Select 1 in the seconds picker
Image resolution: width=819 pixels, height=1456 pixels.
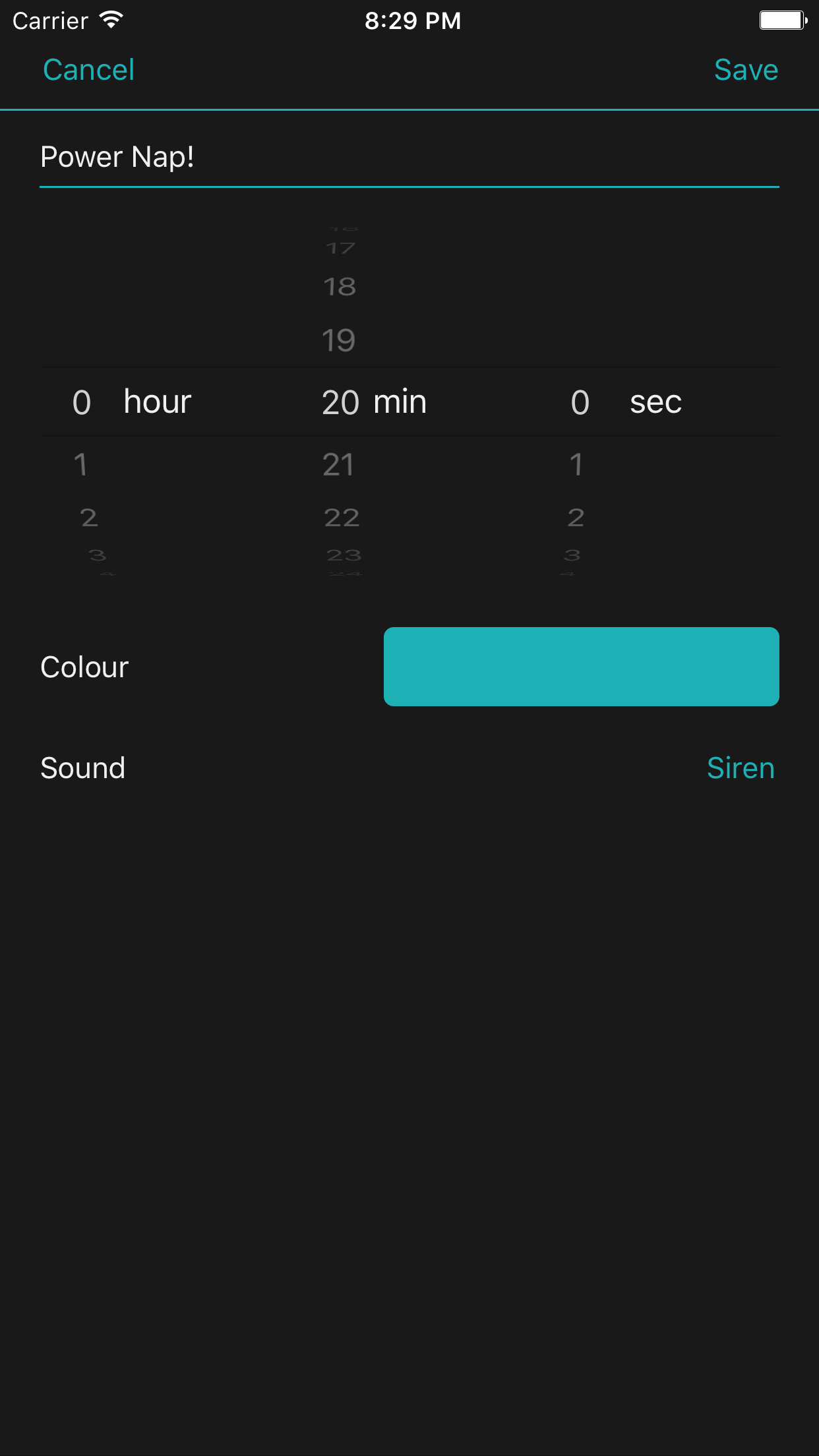pos(576,465)
